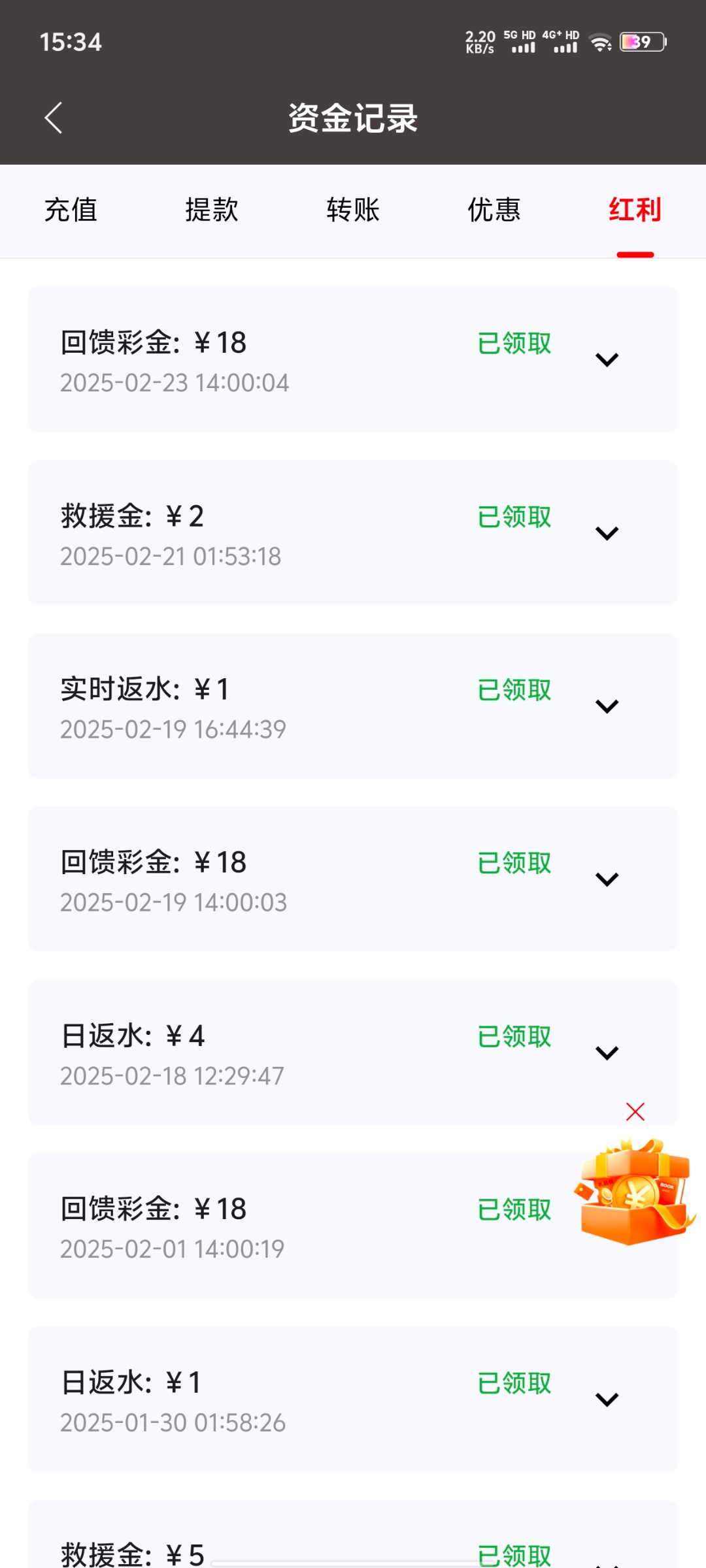Expand 实时返水 ¥1 record details
Image resolution: width=706 pixels, height=1568 pixels.
(x=607, y=706)
